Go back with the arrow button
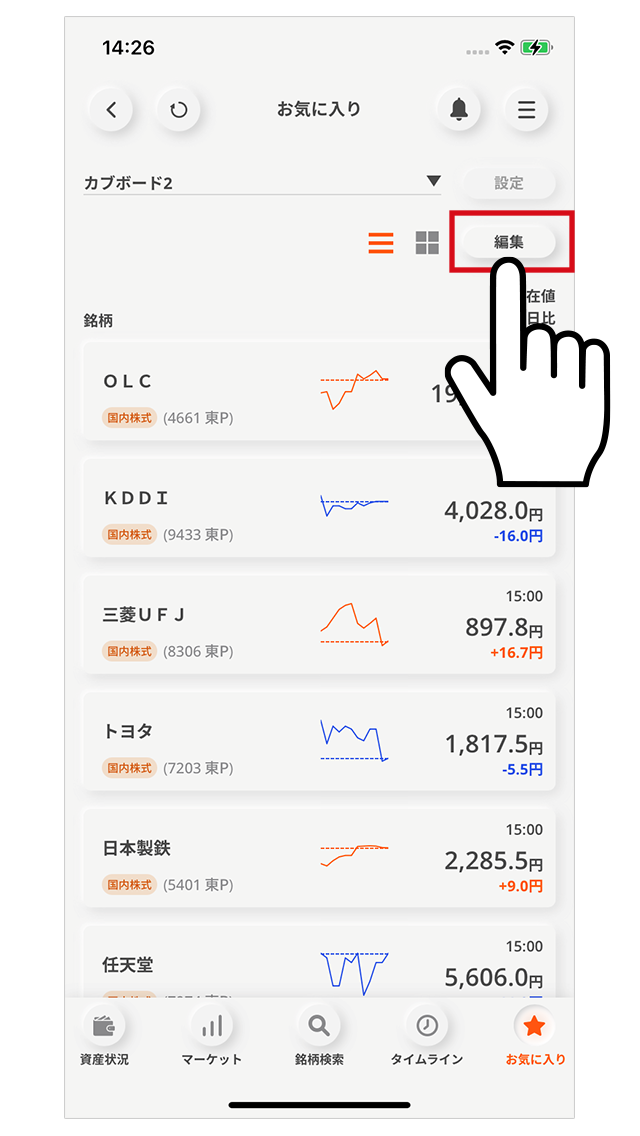The height and width of the screenshot is (1136, 640). [x=111, y=110]
